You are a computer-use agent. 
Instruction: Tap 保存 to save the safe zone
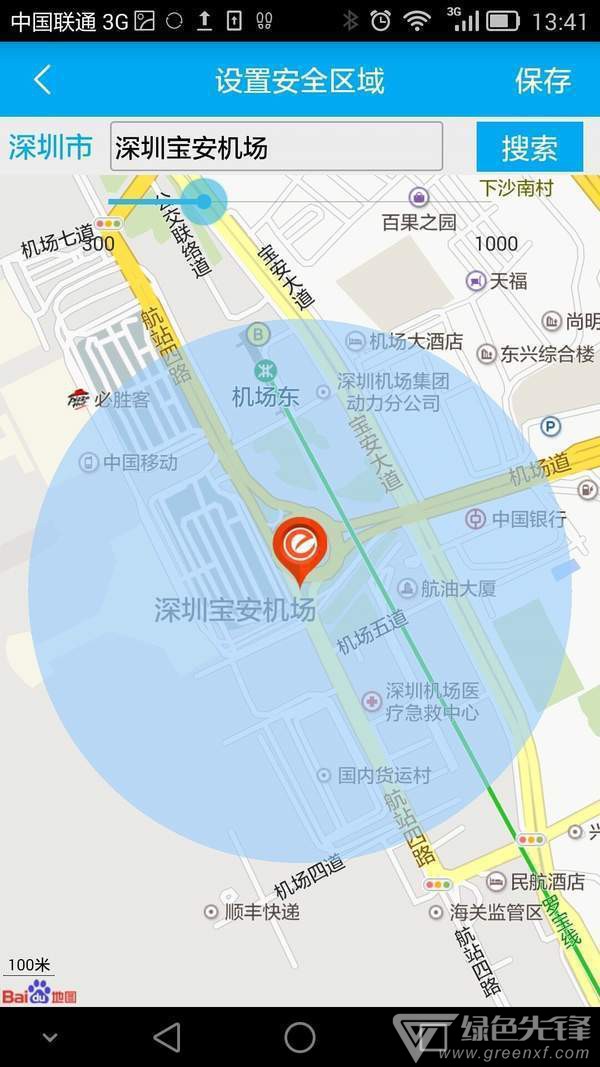coord(543,80)
